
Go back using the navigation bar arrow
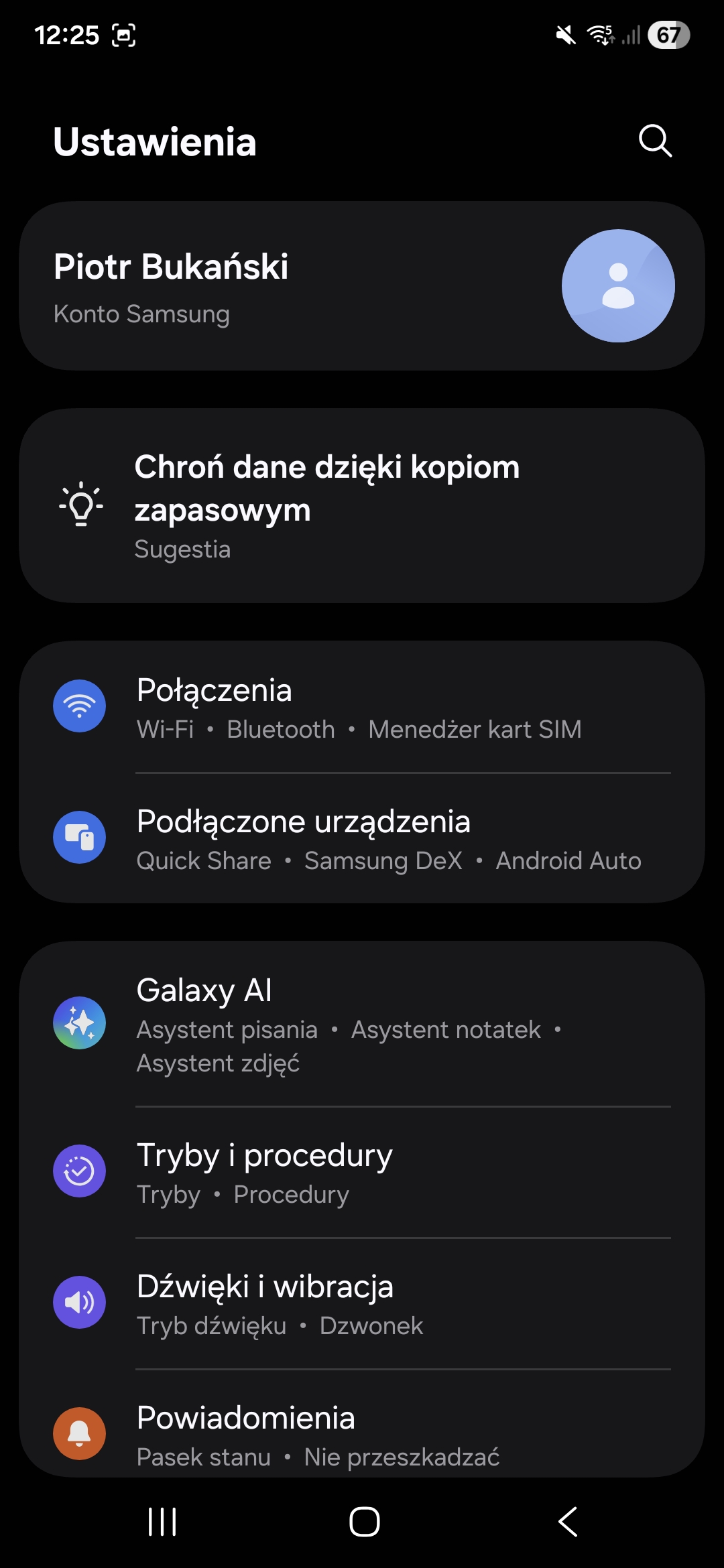[x=568, y=1521]
